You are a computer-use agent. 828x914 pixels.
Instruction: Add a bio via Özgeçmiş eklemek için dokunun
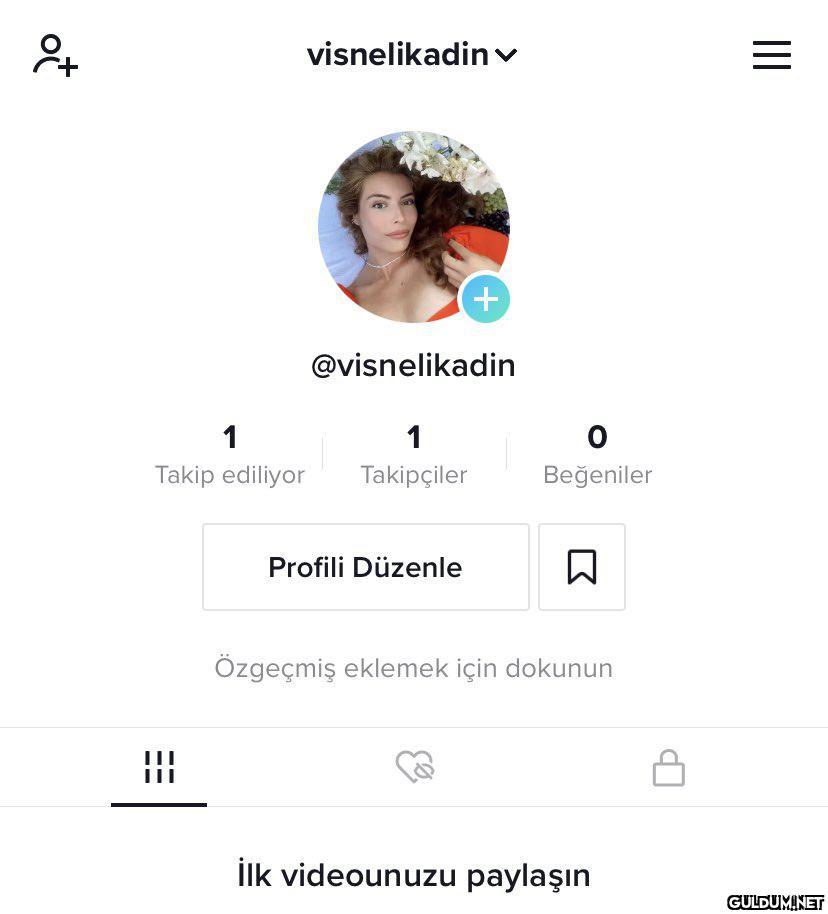(x=413, y=668)
